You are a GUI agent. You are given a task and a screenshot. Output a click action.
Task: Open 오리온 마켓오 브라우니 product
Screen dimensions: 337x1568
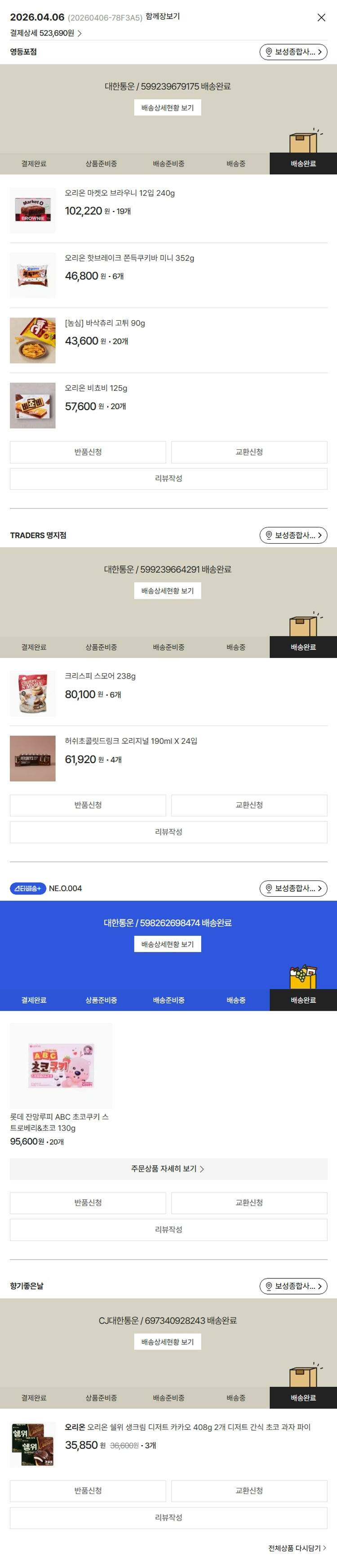pos(120,193)
